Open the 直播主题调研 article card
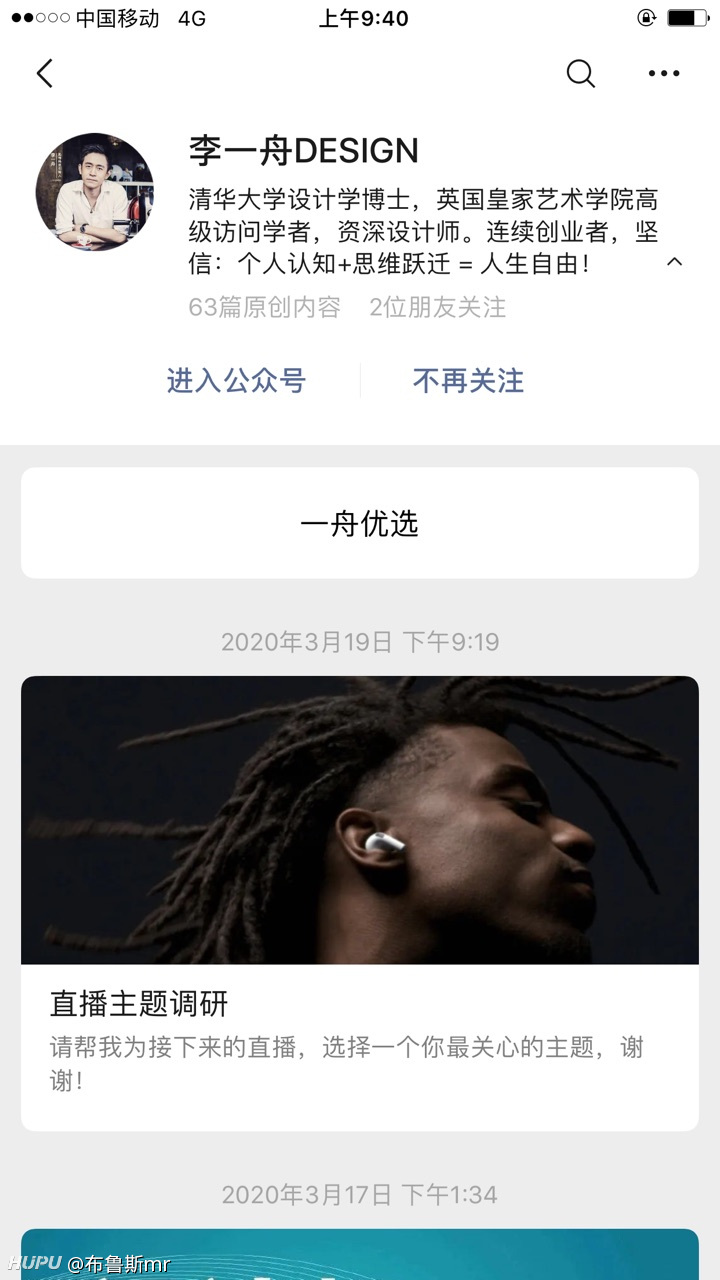720x1280 pixels. tap(360, 904)
